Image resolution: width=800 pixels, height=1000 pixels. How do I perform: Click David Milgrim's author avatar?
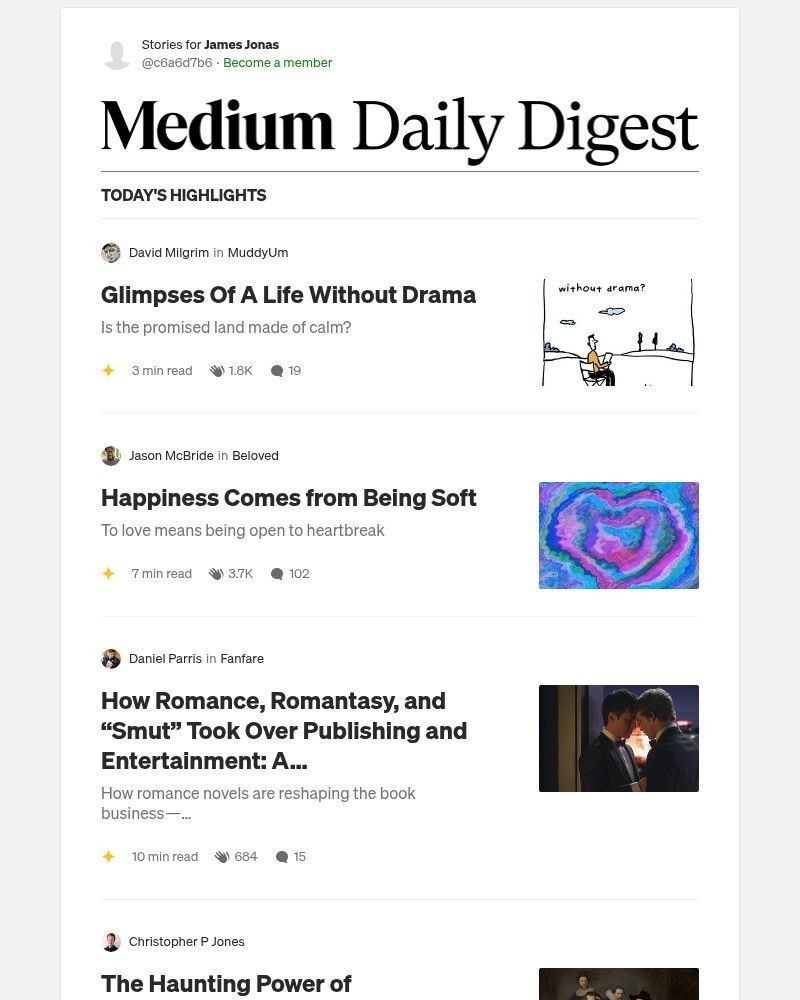pos(111,252)
